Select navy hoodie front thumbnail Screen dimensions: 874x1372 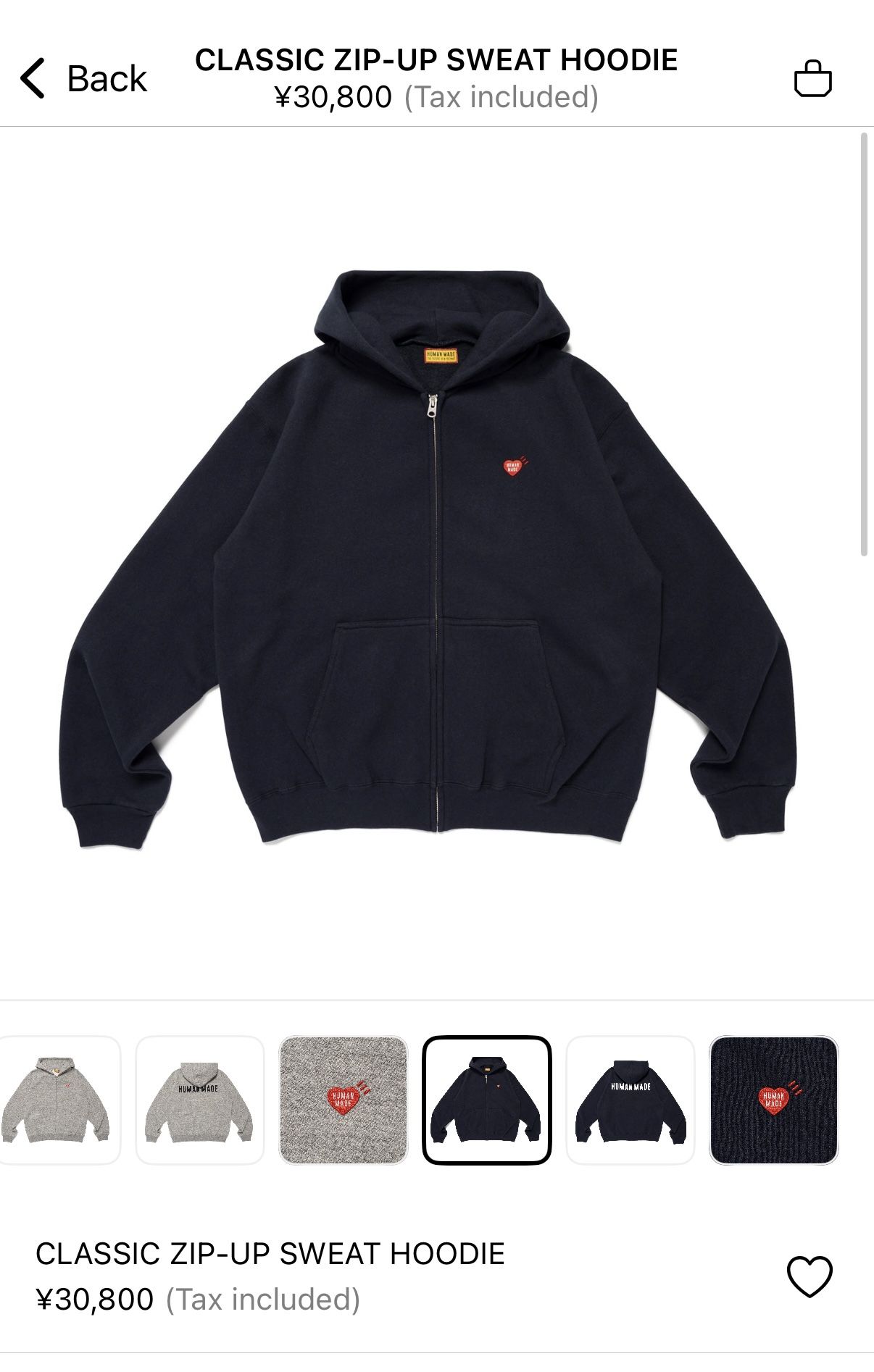click(486, 1100)
